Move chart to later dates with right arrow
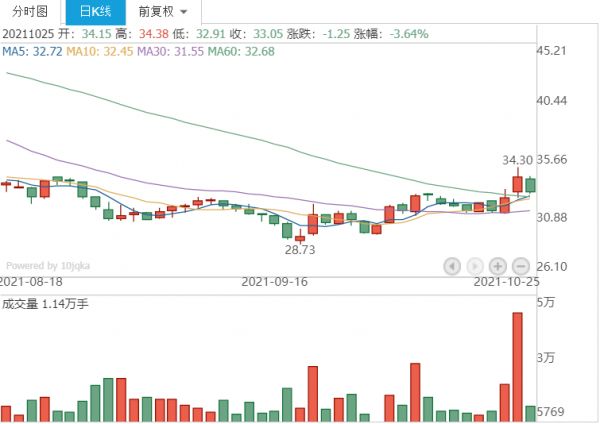 474,266
